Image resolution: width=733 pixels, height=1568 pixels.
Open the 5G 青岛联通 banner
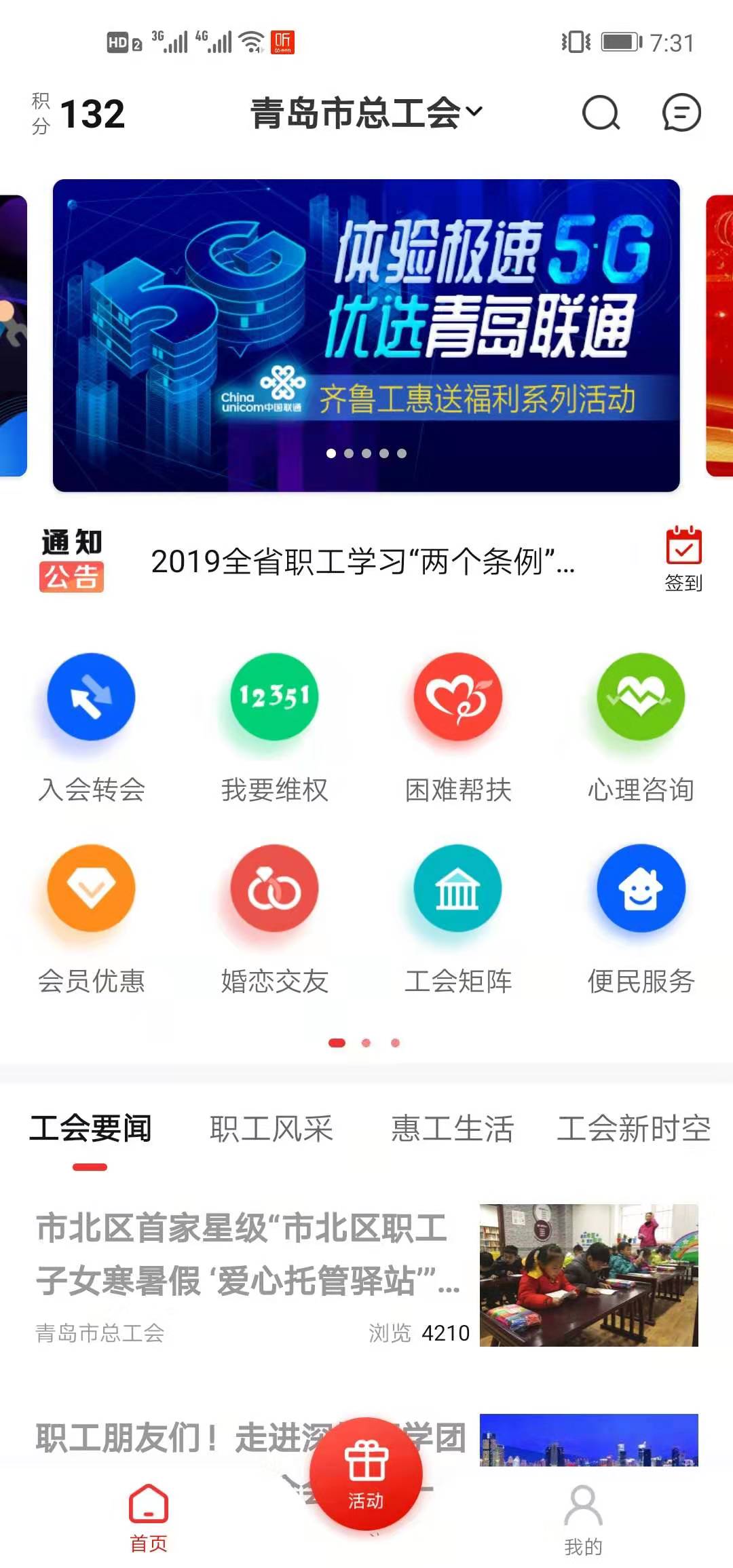[x=366, y=335]
